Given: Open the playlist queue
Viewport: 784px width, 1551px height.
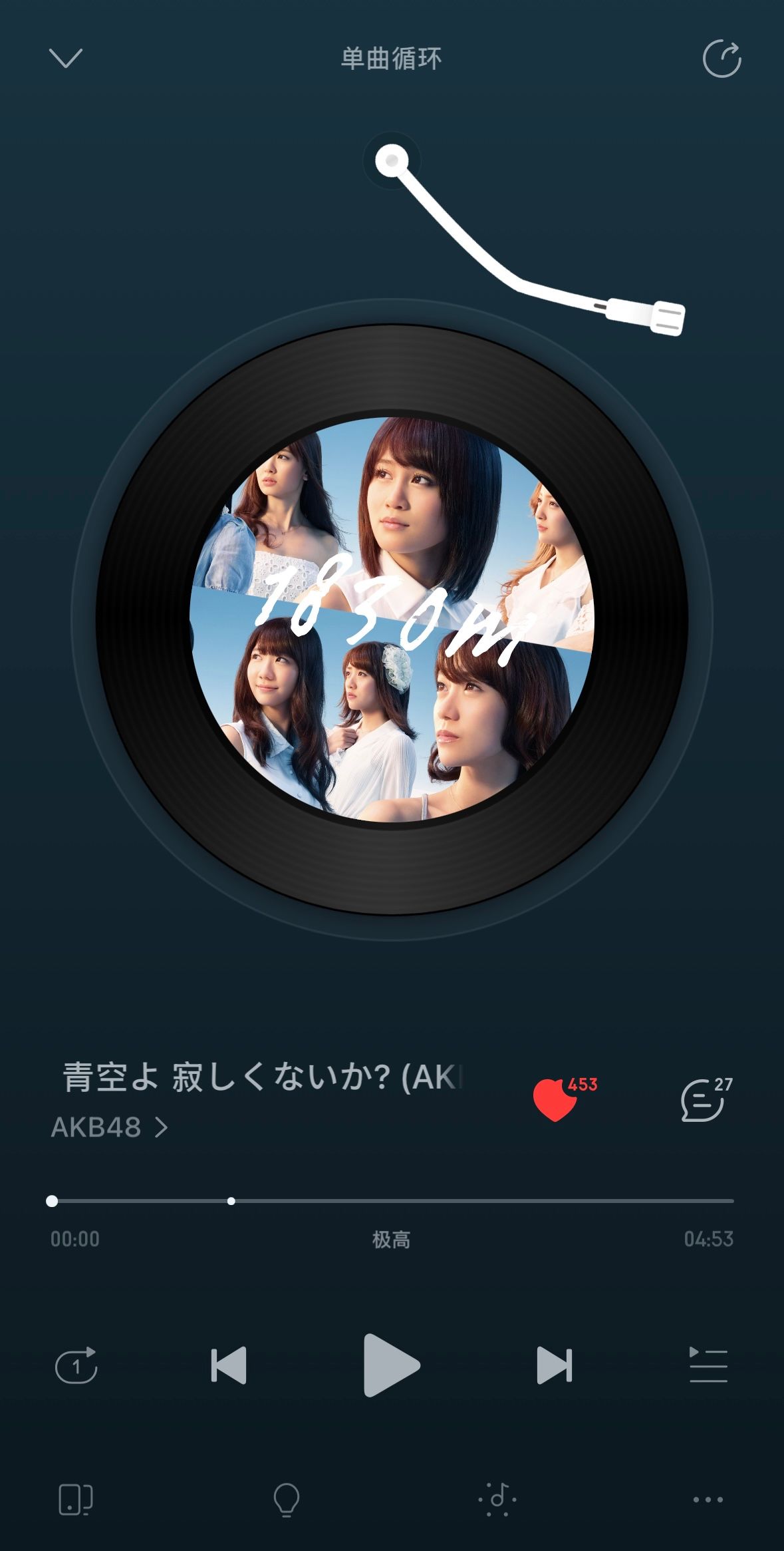Looking at the screenshot, I should tap(708, 1365).
